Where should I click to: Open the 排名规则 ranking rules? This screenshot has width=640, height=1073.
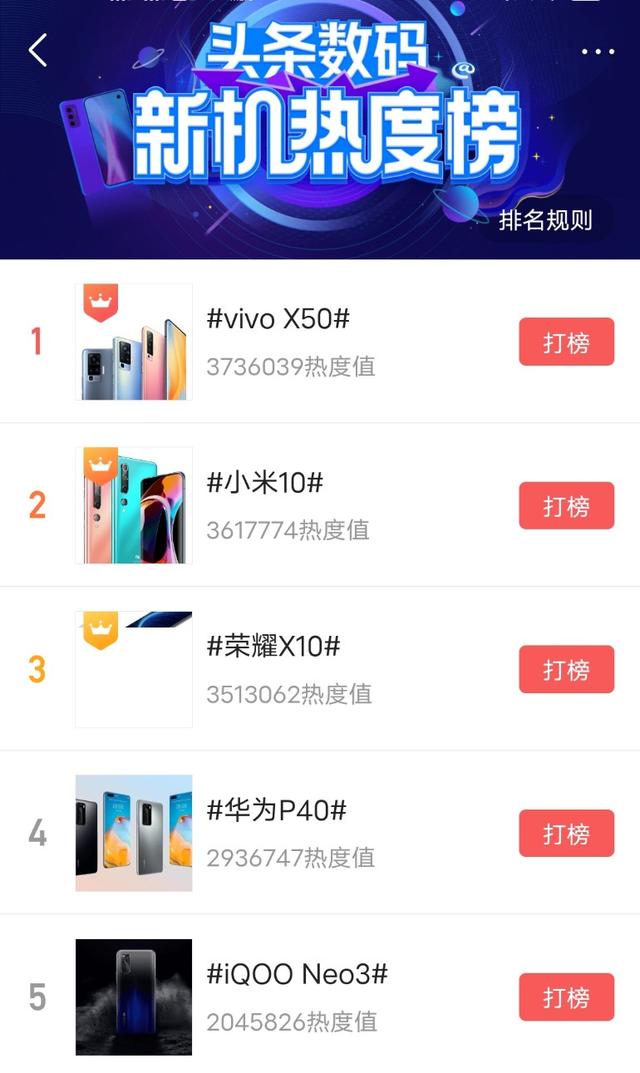coord(545,220)
